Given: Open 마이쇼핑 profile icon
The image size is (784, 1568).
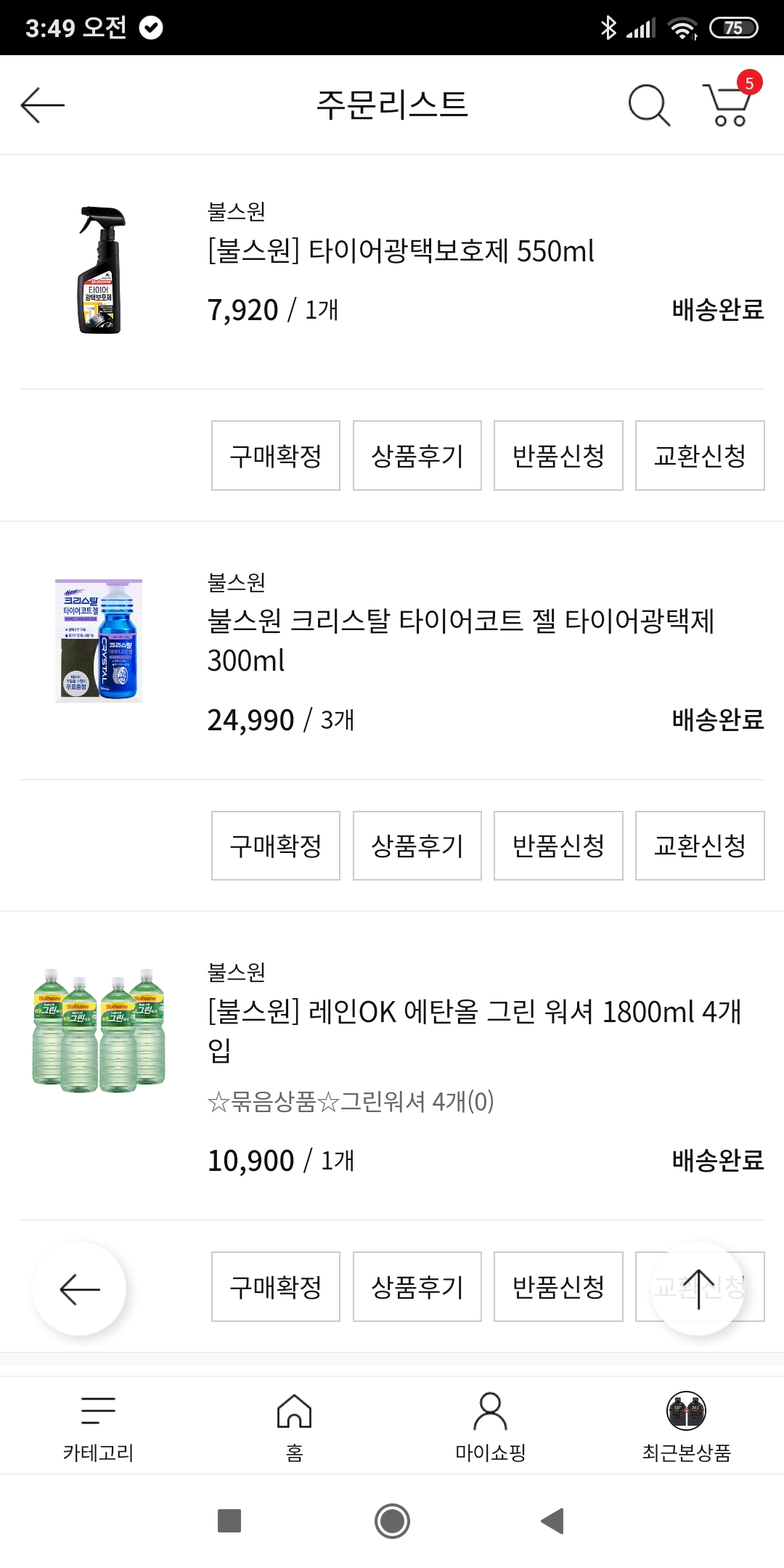Looking at the screenshot, I should 490,1408.
